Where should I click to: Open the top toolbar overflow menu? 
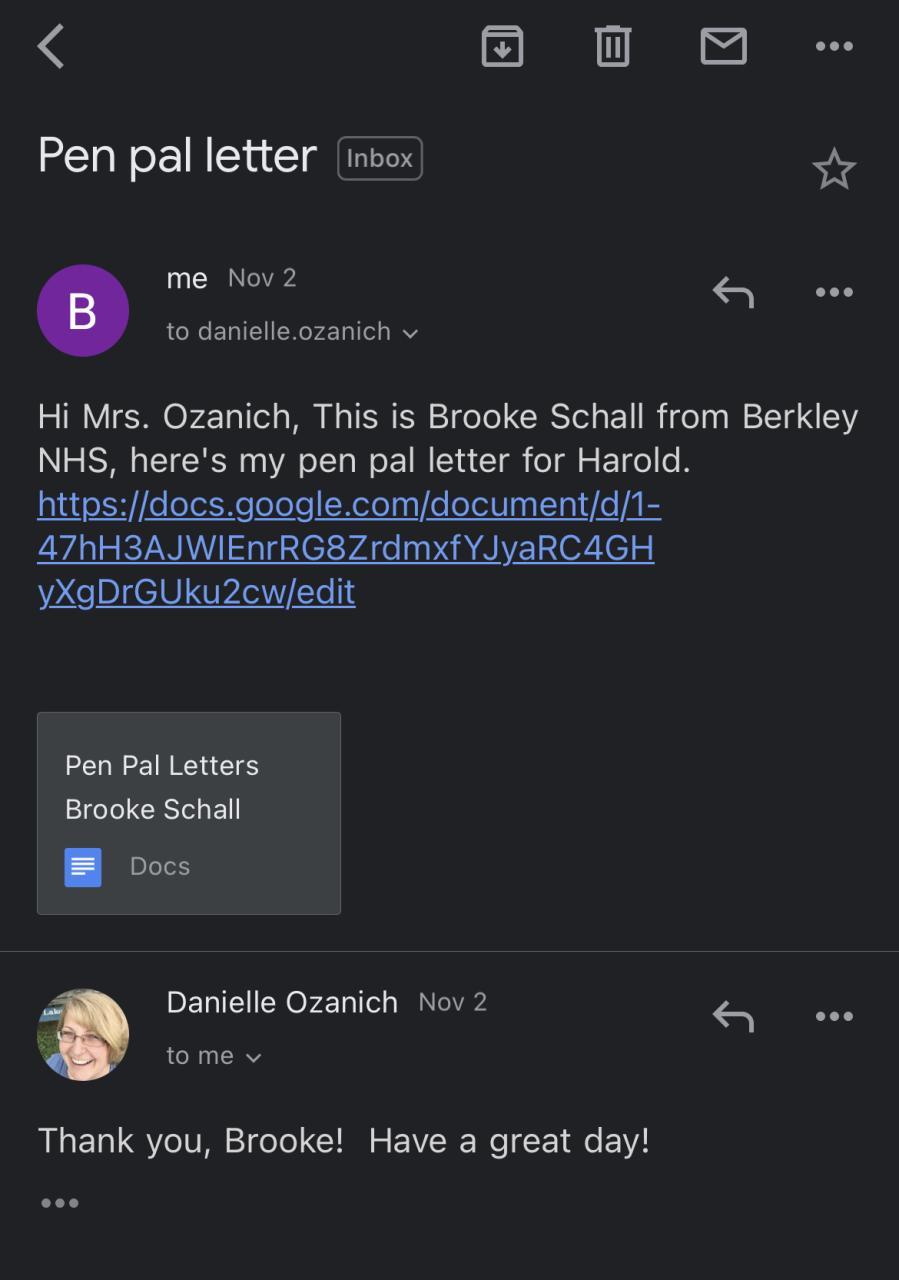(834, 47)
